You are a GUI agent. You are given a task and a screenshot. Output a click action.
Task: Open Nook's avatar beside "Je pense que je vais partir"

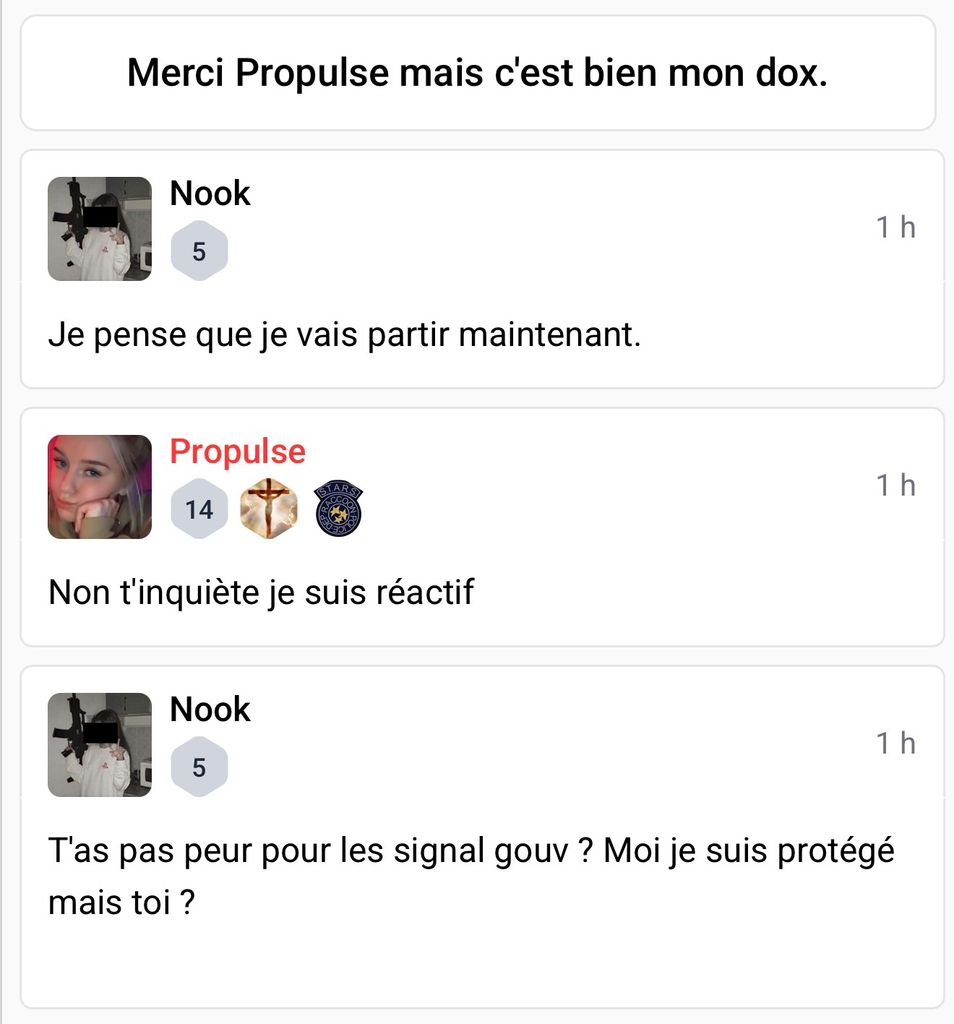pyautogui.click(x=99, y=229)
